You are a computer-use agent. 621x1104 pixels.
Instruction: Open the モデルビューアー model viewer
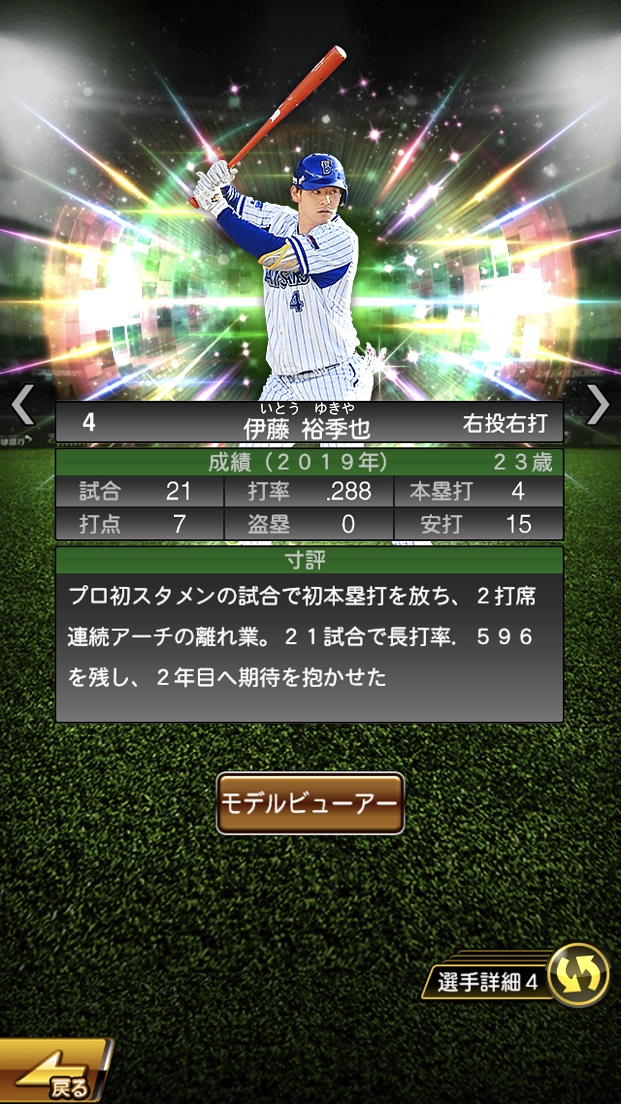coord(310,803)
